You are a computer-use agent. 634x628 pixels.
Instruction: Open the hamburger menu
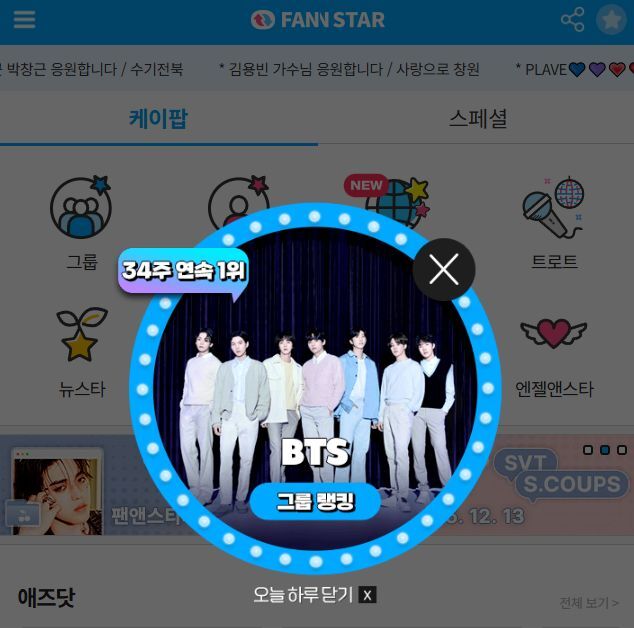click(24, 20)
